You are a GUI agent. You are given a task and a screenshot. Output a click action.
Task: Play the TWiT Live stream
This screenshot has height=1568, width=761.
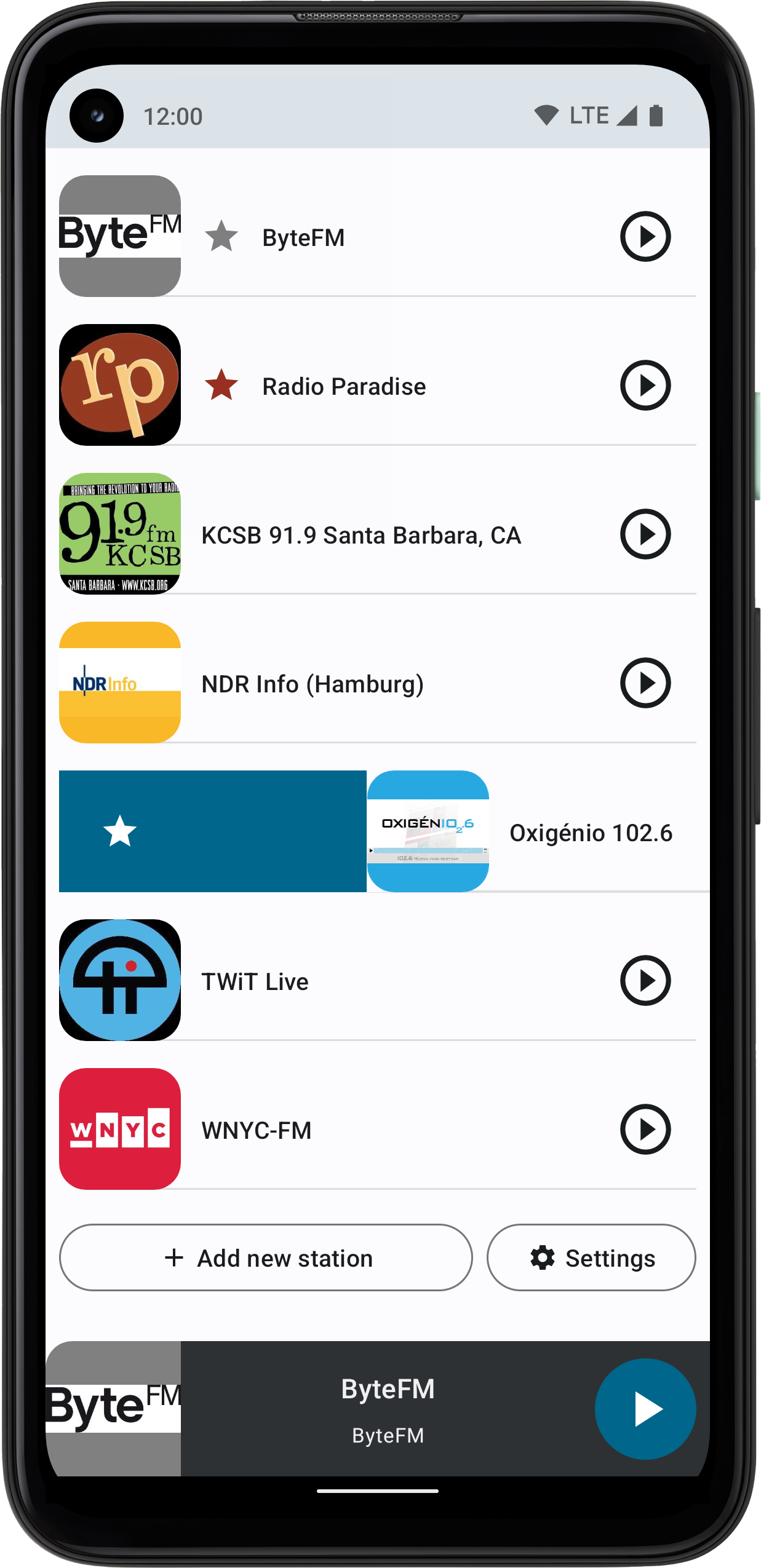tap(645, 981)
